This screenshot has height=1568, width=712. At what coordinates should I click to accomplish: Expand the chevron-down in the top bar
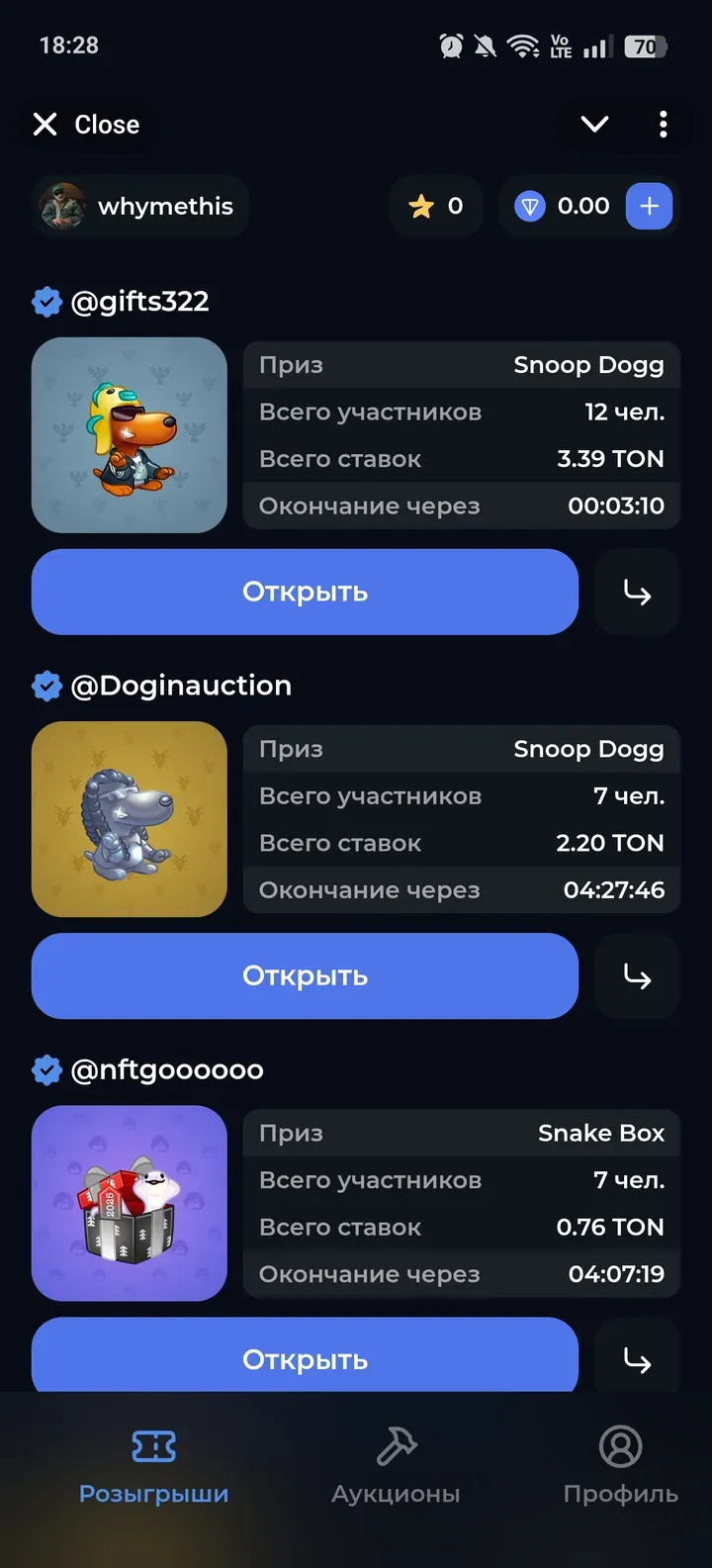594,125
